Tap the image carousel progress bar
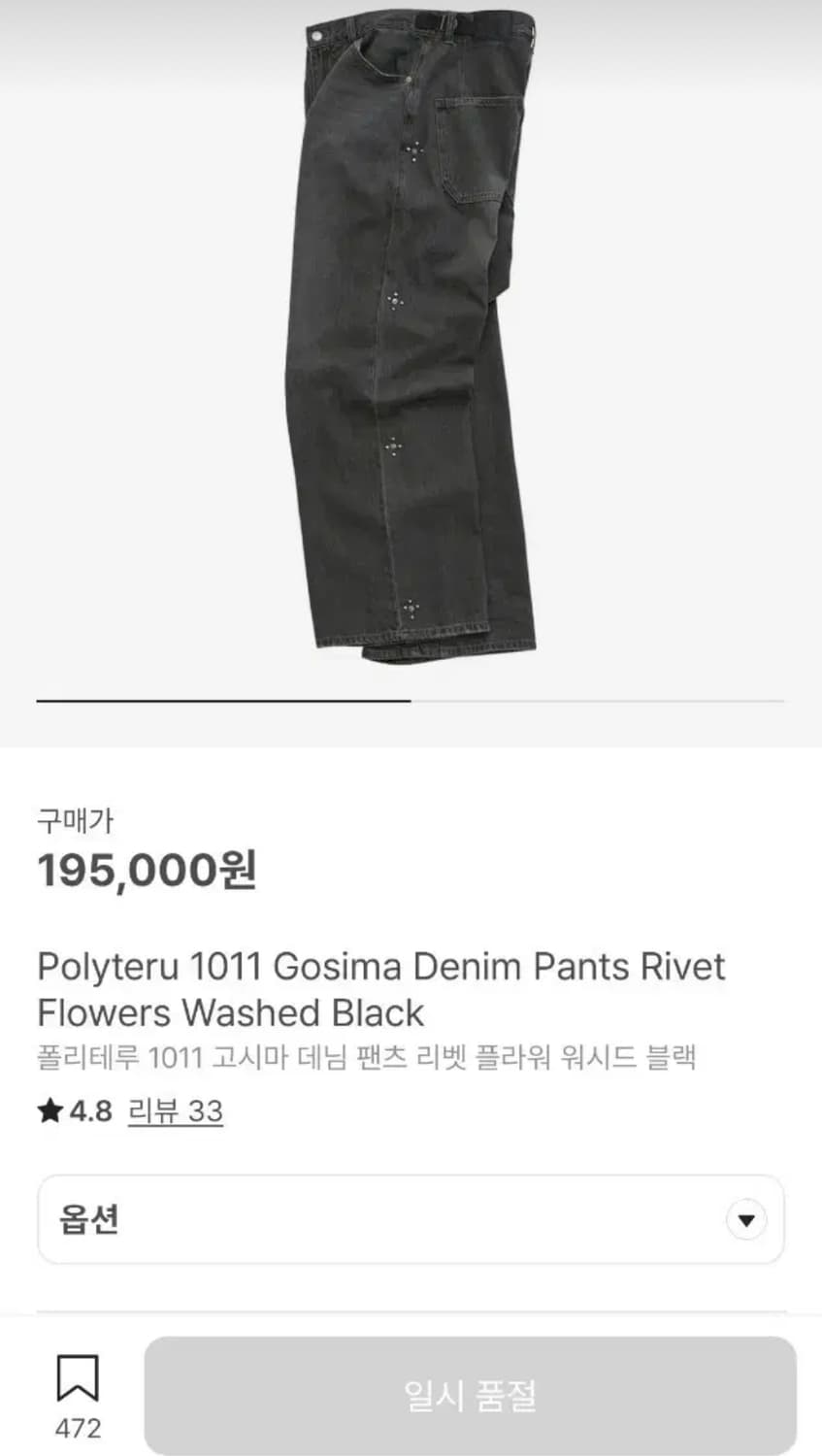This screenshot has width=822, height=1456. 411,699
